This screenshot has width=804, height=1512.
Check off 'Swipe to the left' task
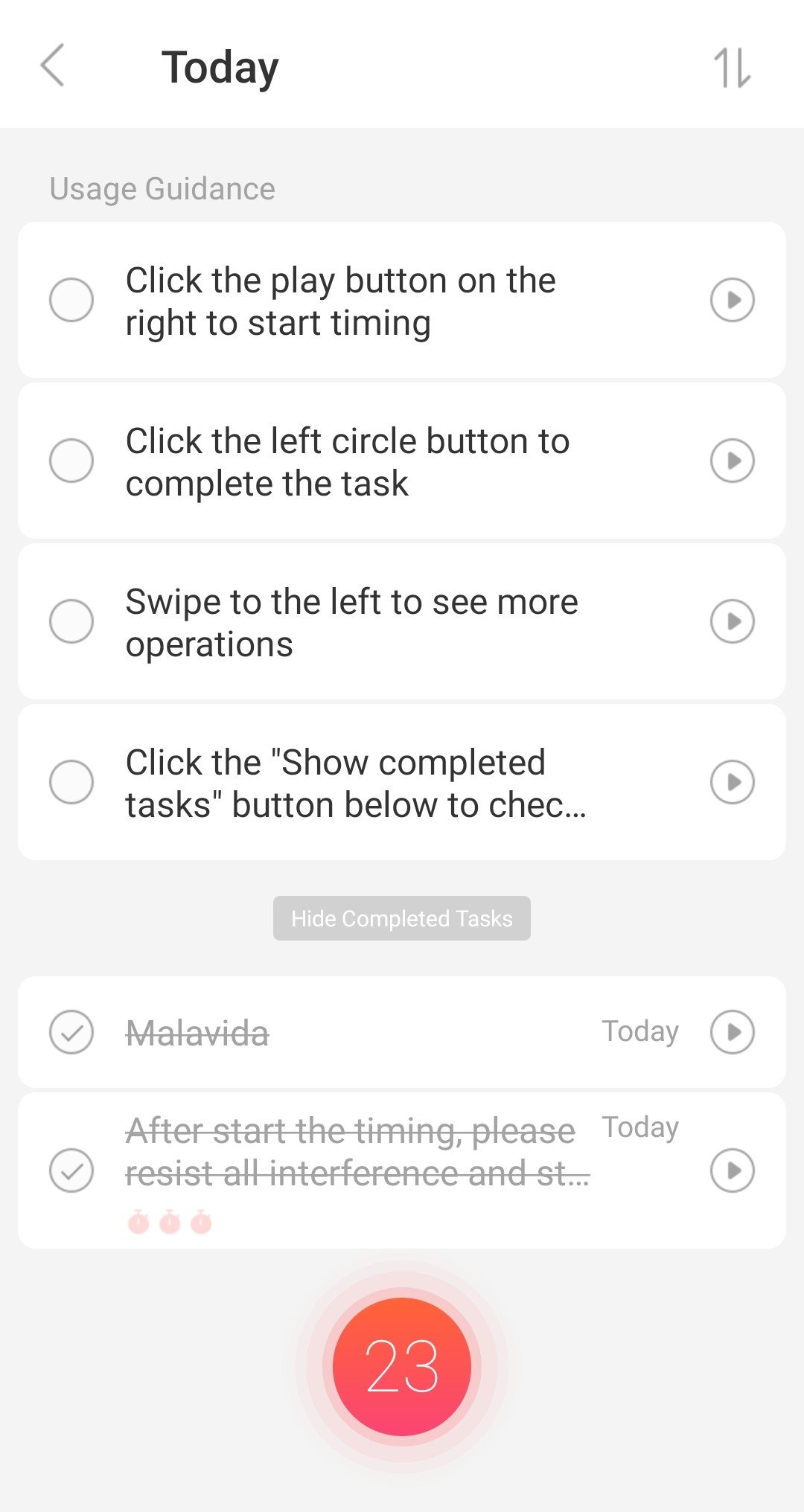71,621
